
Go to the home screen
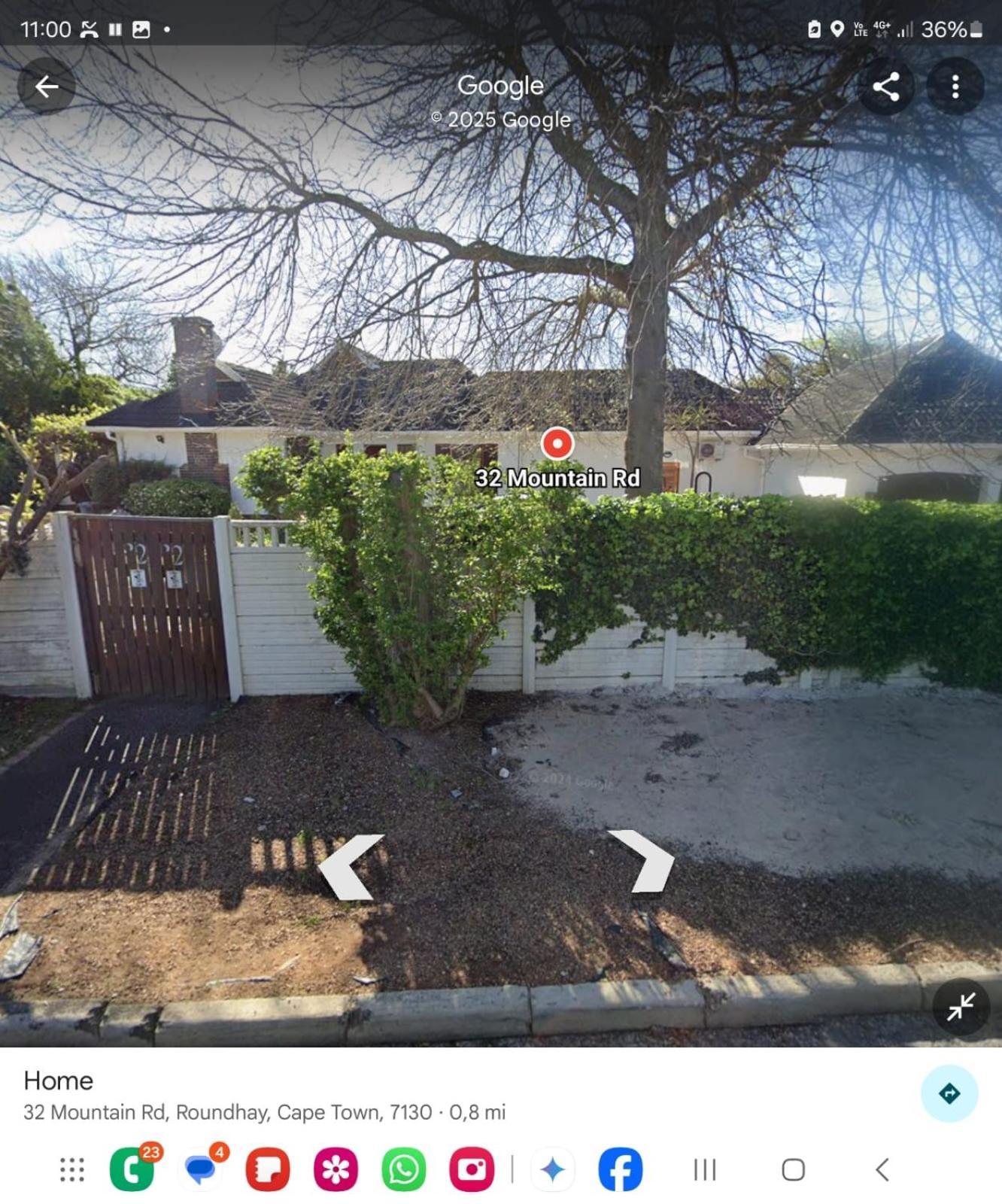pos(793,1169)
